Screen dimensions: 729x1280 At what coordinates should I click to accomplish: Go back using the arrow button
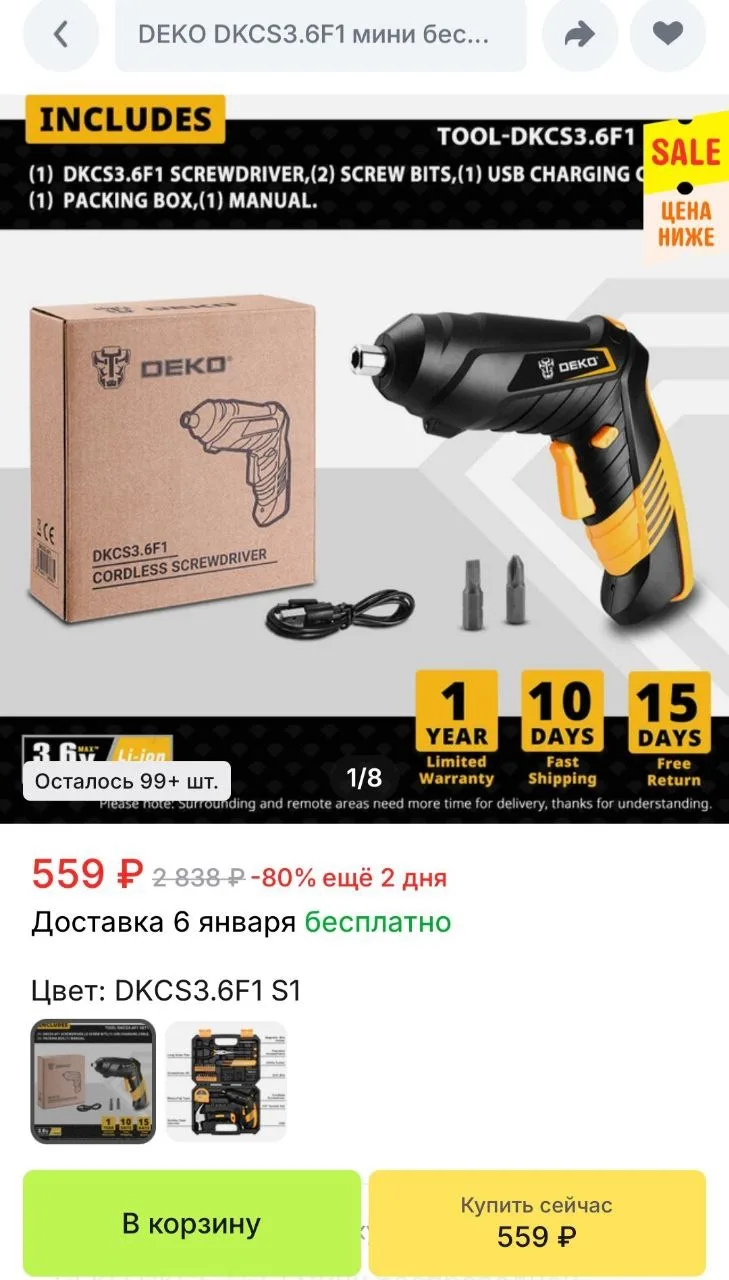coord(61,34)
